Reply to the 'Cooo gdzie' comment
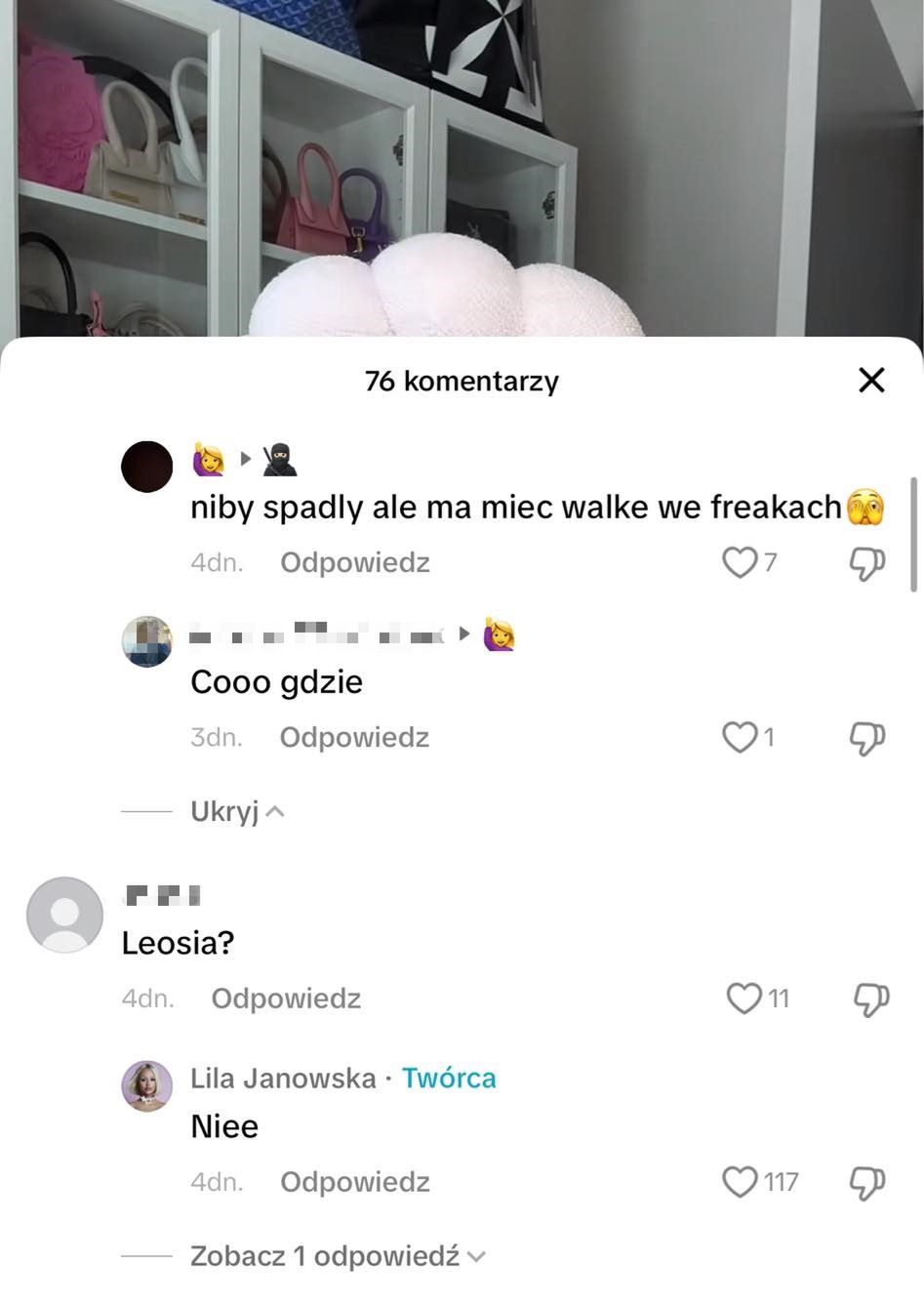Image resolution: width=924 pixels, height=1307 pixels. (354, 737)
